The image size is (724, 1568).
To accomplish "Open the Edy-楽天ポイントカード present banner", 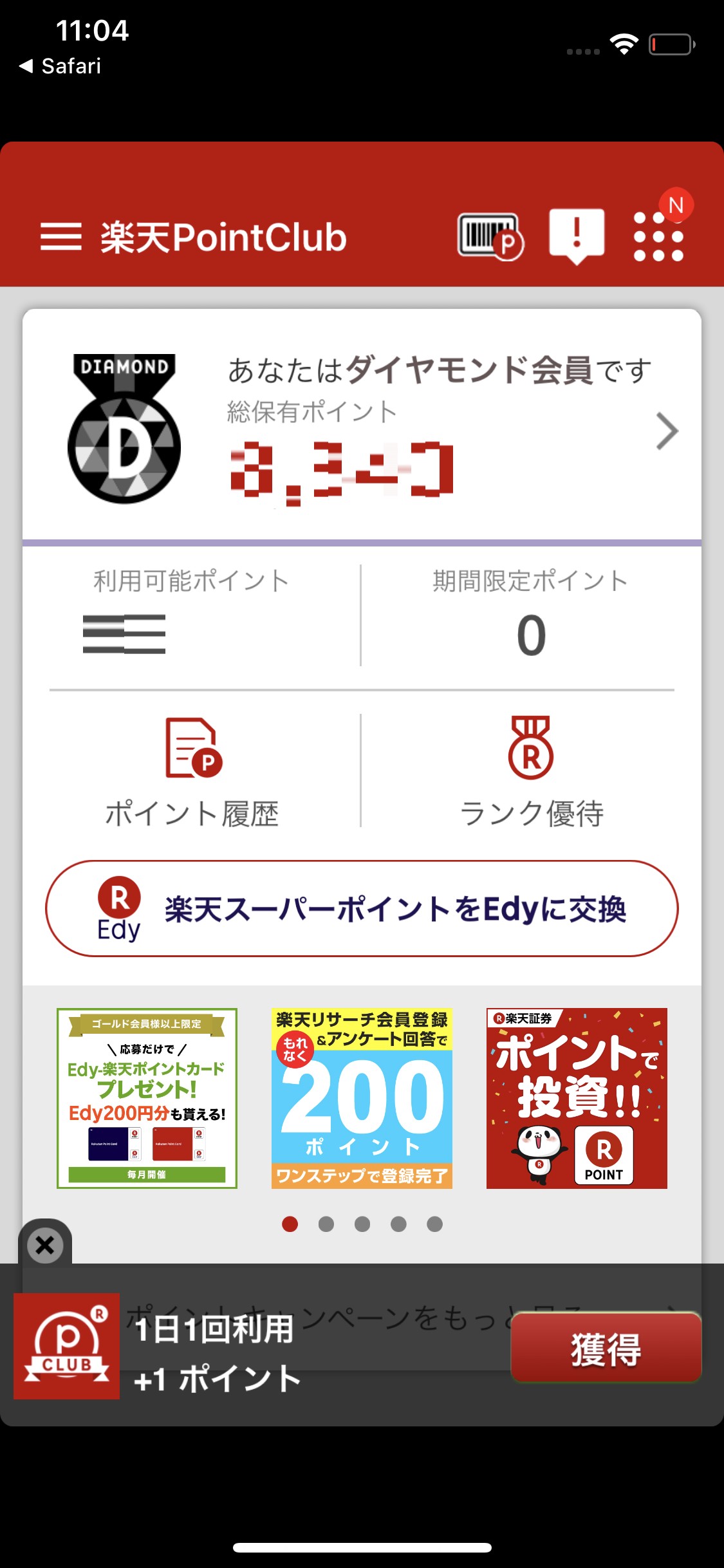I will [147, 1098].
